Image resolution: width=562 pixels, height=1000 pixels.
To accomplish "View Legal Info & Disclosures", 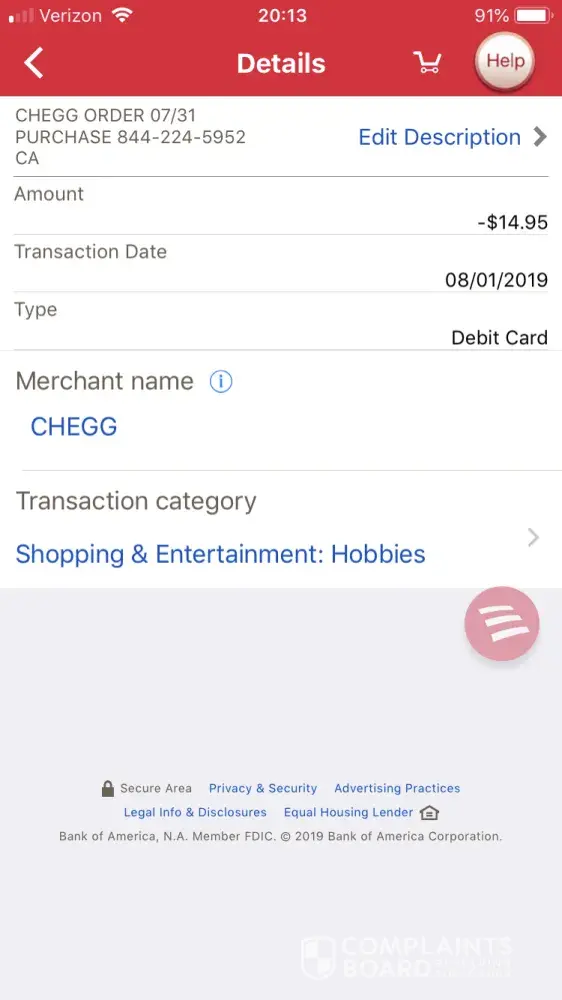I will point(195,812).
